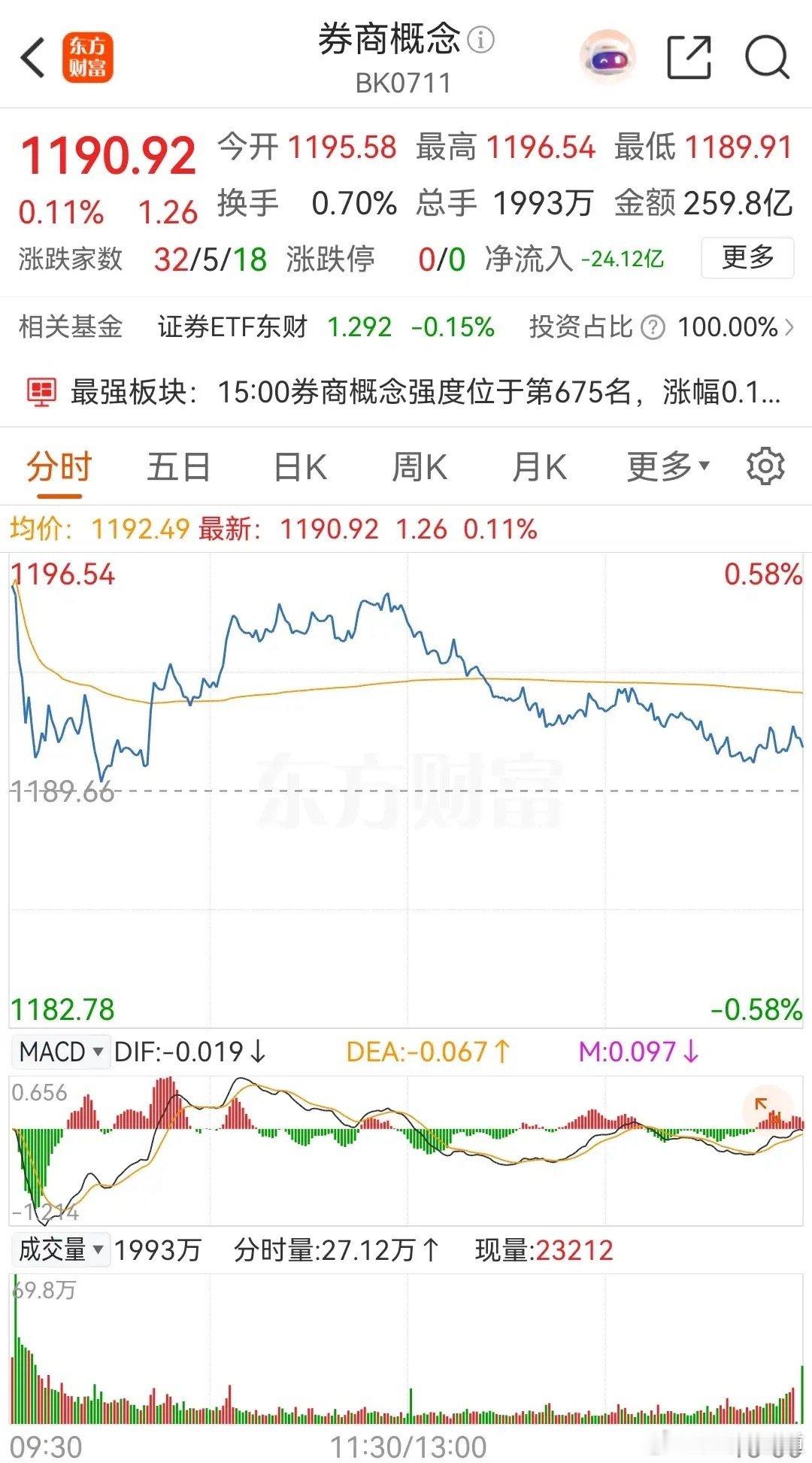Tap the 更多 button near 净流入
Screen dimensions: 812x1463
(747, 260)
